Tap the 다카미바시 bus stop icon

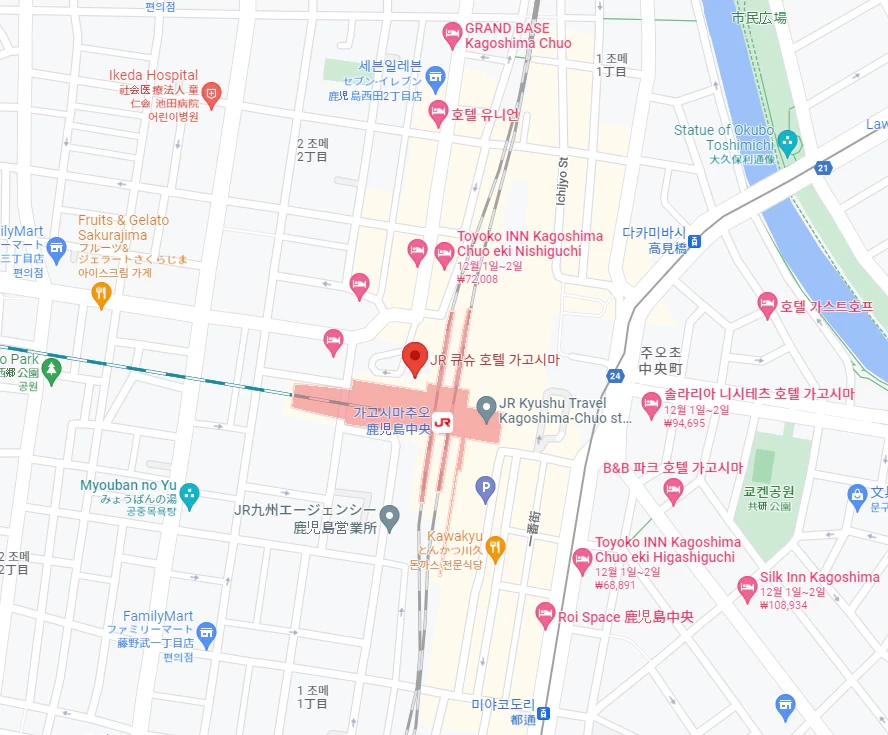695,241
